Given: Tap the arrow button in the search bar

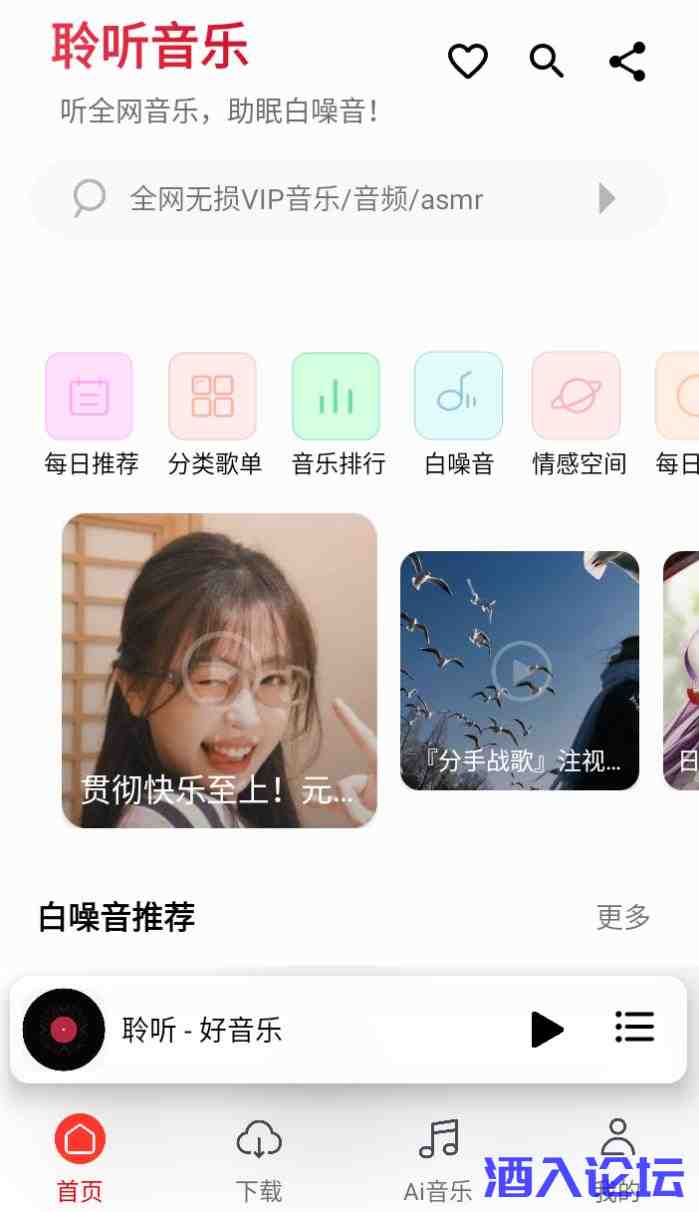Looking at the screenshot, I should tap(606, 198).
